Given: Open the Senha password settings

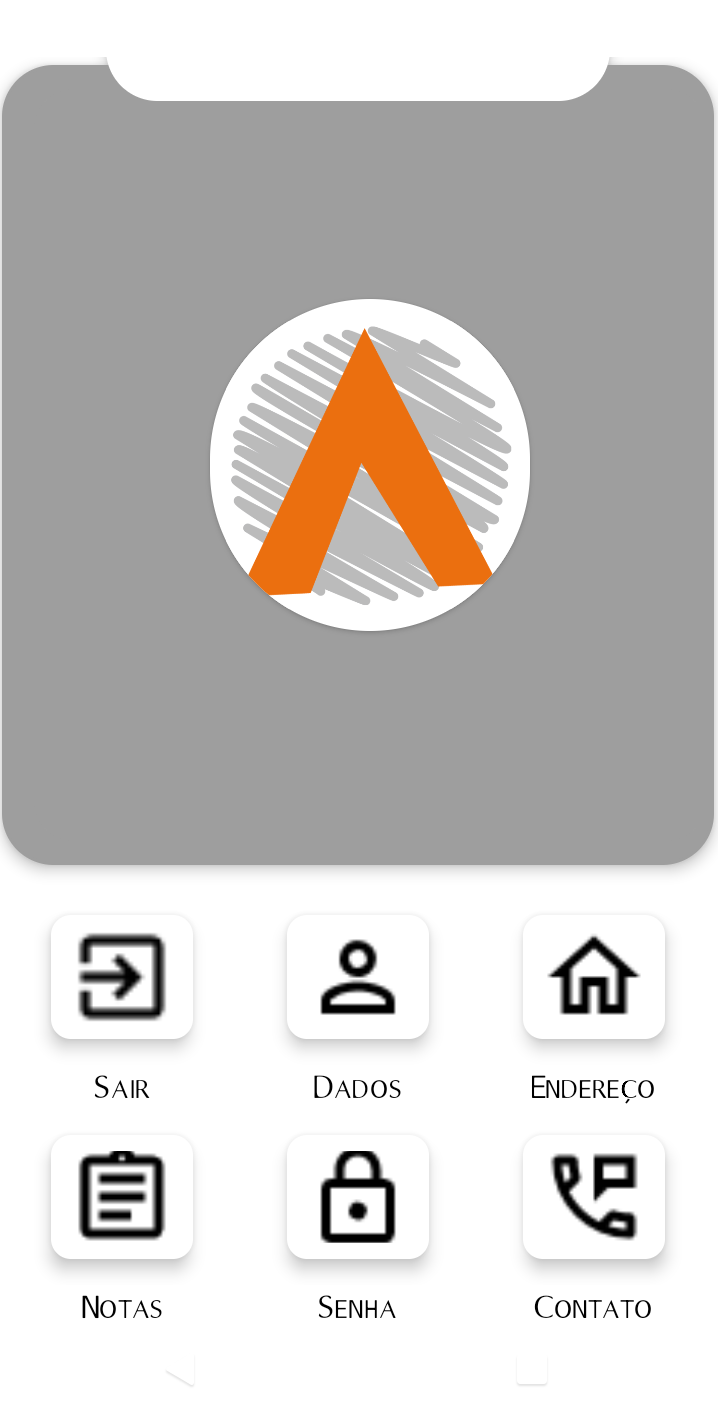Looking at the screenshot, I should pos(358,1197).
